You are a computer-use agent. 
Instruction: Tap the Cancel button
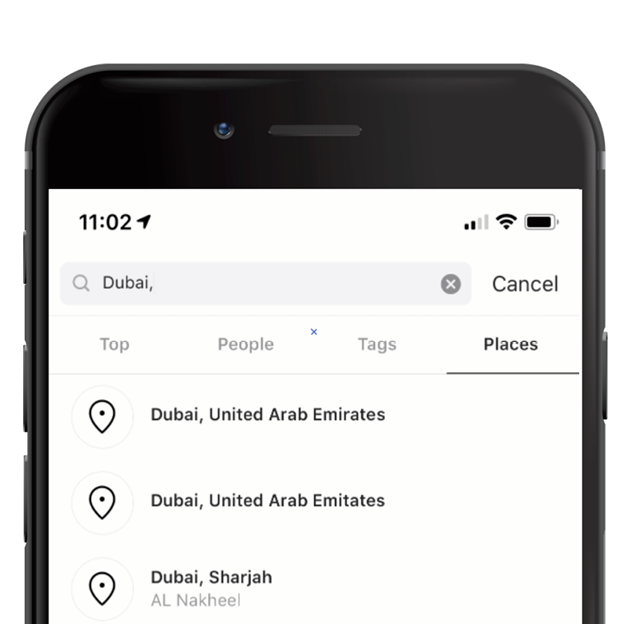(525, 284)
